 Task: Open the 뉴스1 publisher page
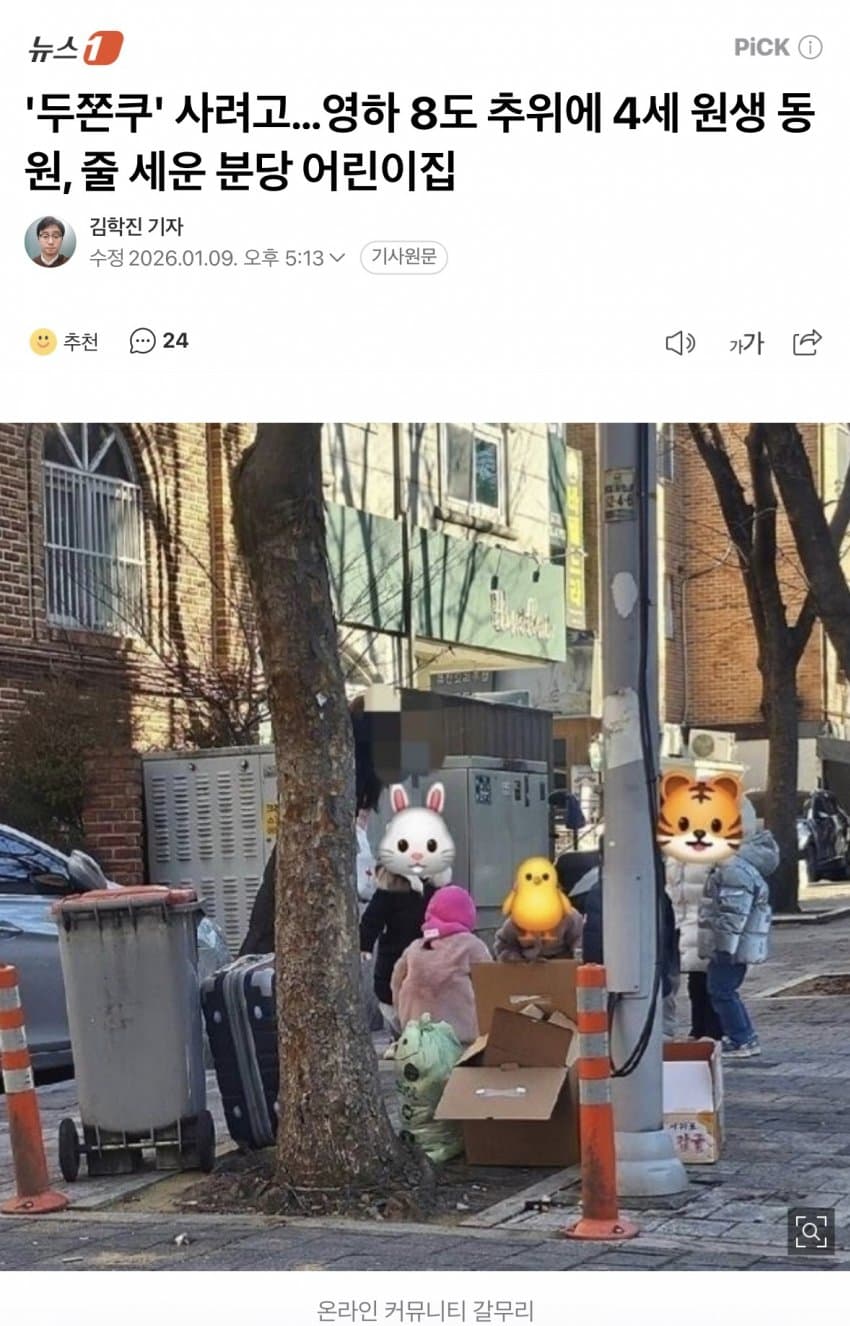tap(75, 47)
